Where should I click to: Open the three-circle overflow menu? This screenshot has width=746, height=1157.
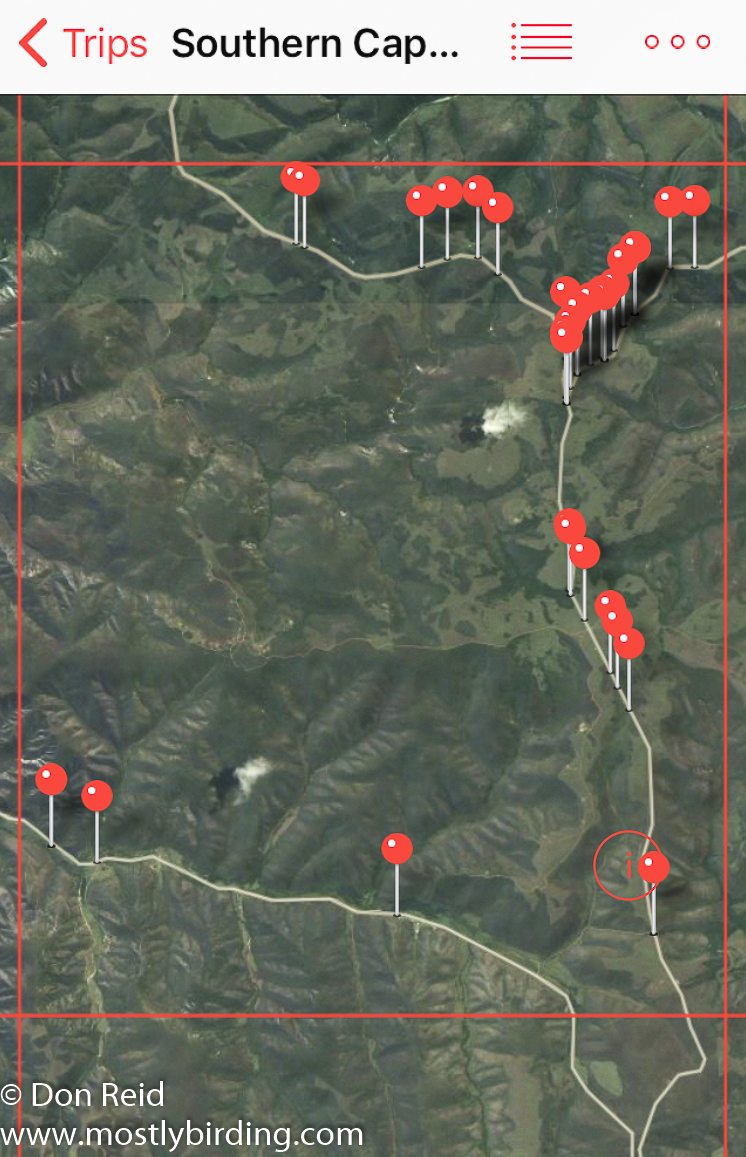point(677,42)
